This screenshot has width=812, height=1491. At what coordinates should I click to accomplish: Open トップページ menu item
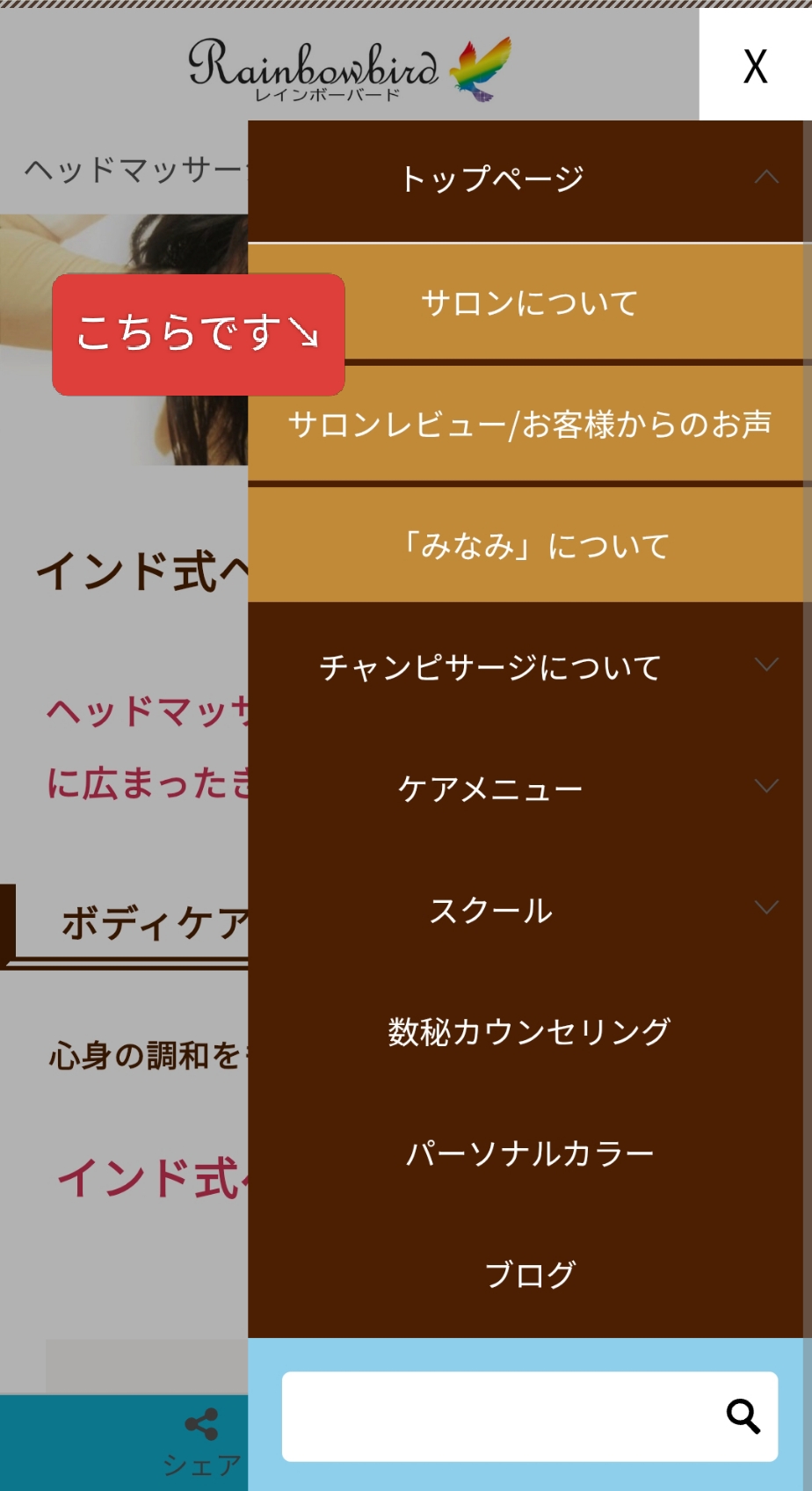coord(491,179)
